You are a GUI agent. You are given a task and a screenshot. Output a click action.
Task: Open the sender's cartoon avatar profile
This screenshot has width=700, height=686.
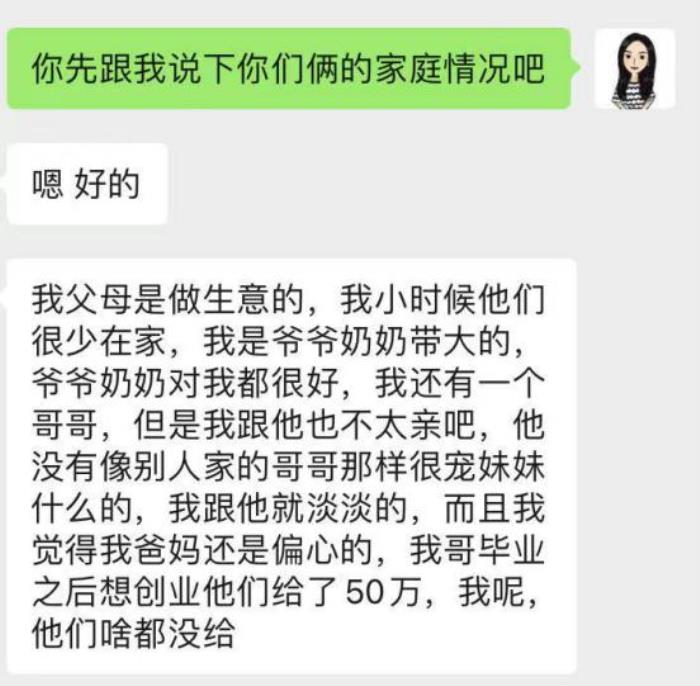tap(634, 69)
